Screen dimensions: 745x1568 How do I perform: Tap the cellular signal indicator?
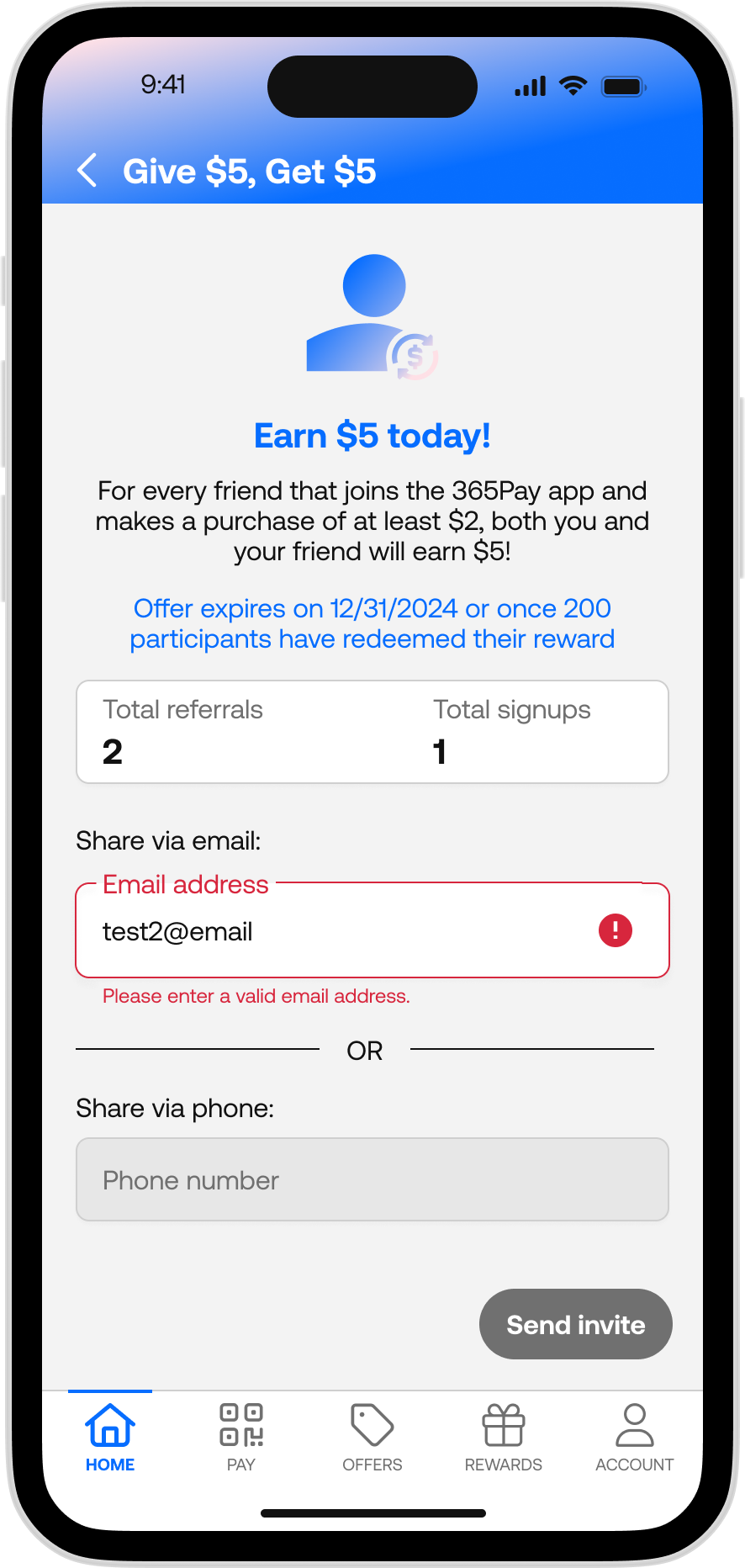point(529,85)
